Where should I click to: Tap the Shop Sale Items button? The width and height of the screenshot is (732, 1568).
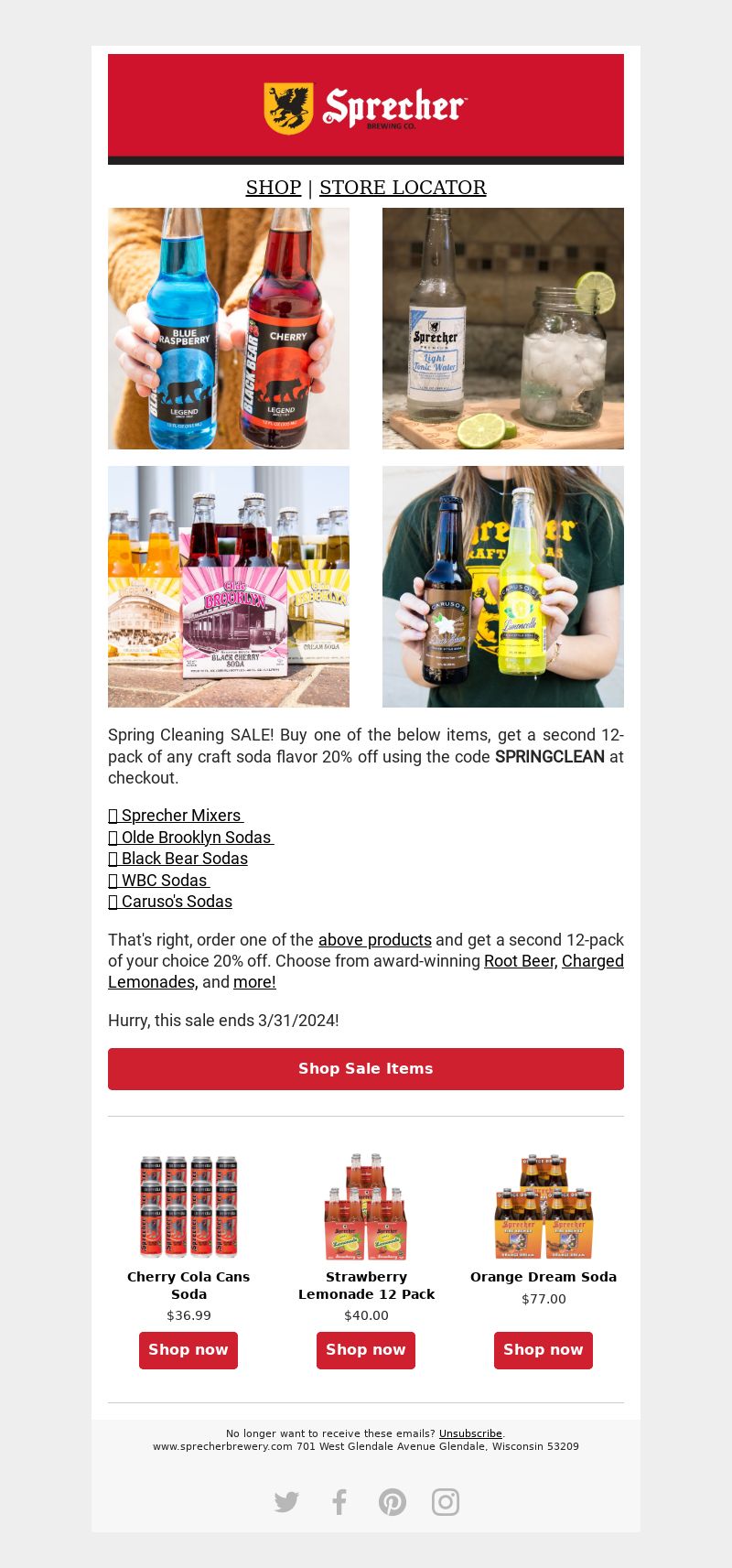(366, 1069)
